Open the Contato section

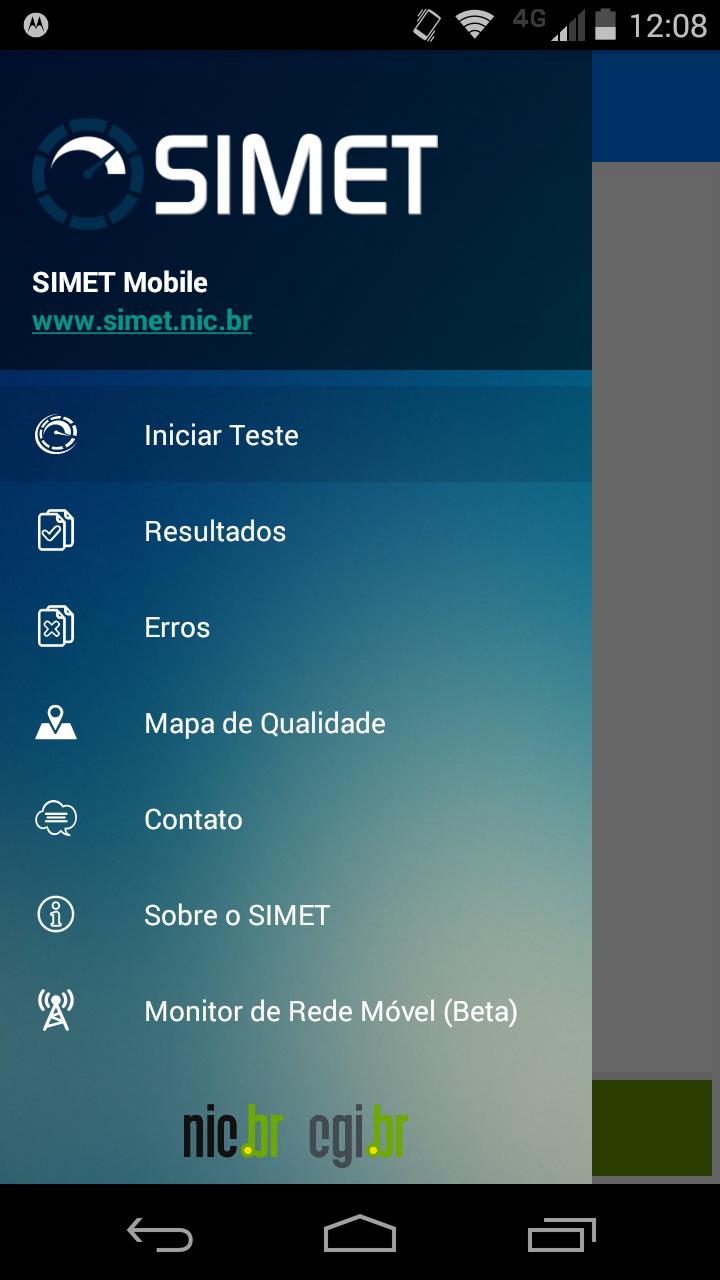(193, 818)
